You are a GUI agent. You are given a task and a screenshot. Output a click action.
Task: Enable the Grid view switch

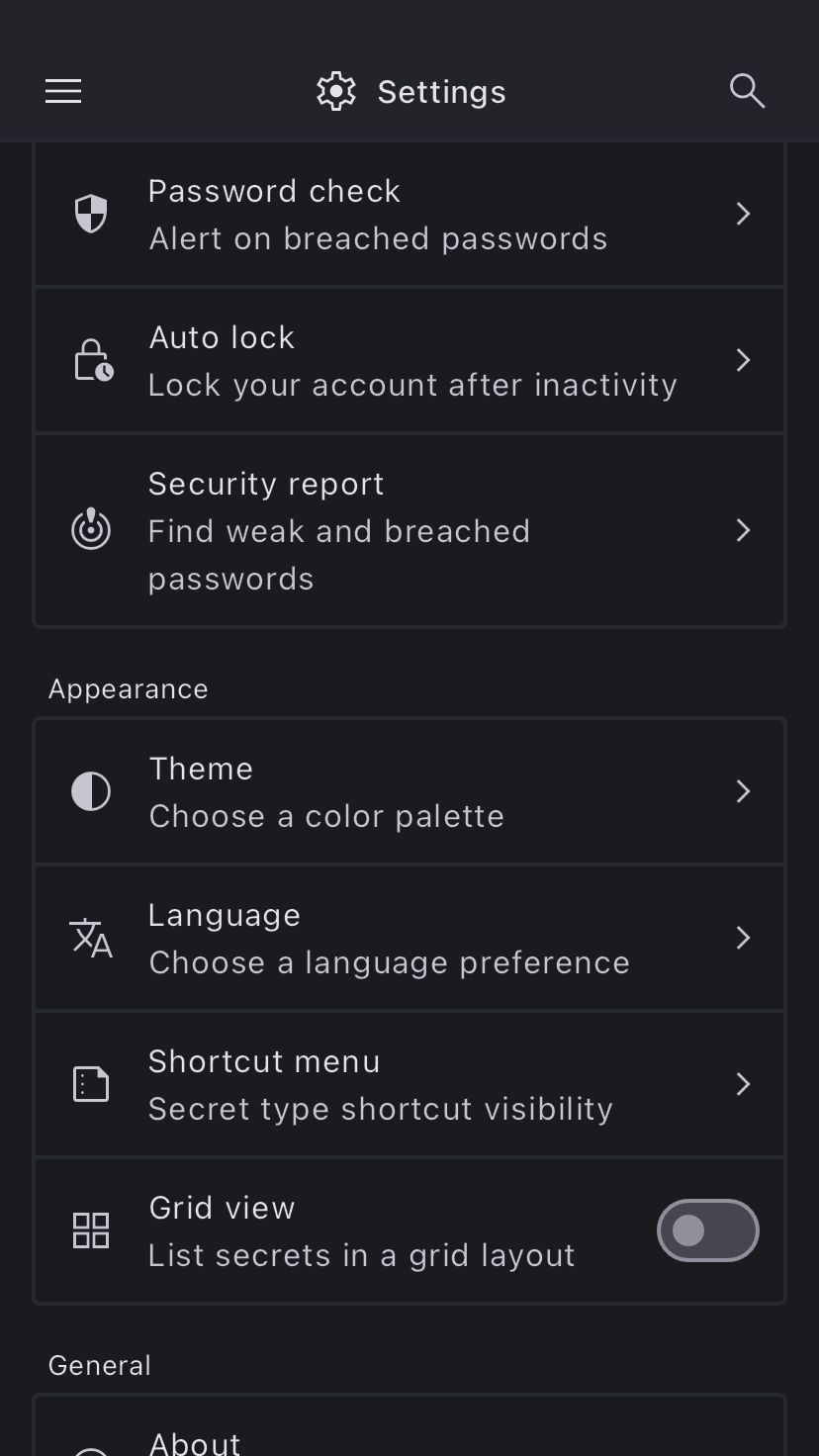[x=707, y=1231]
